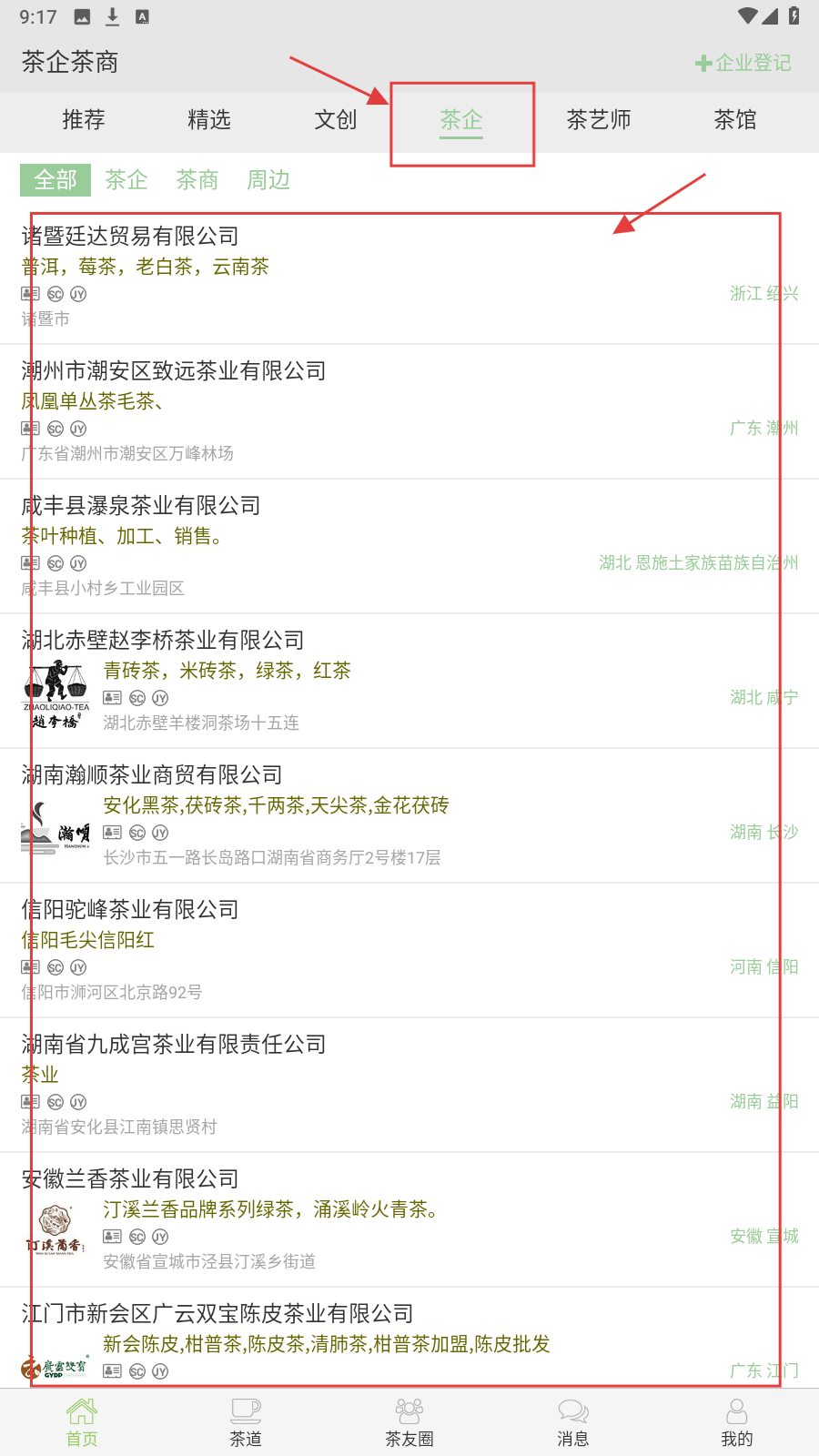Show 全部 companies filter
Screen dimensions: 819x1456
[x=56, y=180]
